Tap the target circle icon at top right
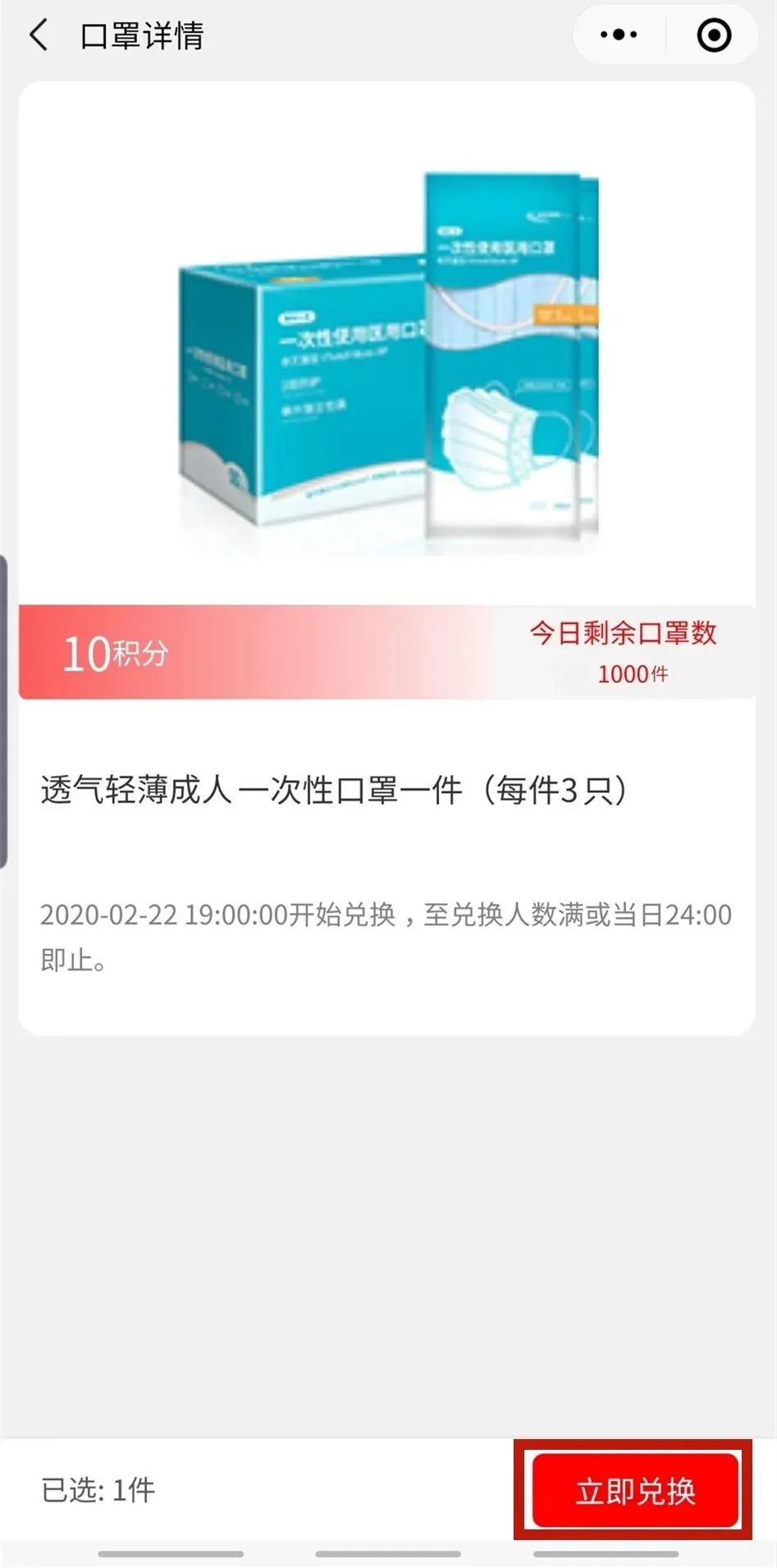 [714, 34]
